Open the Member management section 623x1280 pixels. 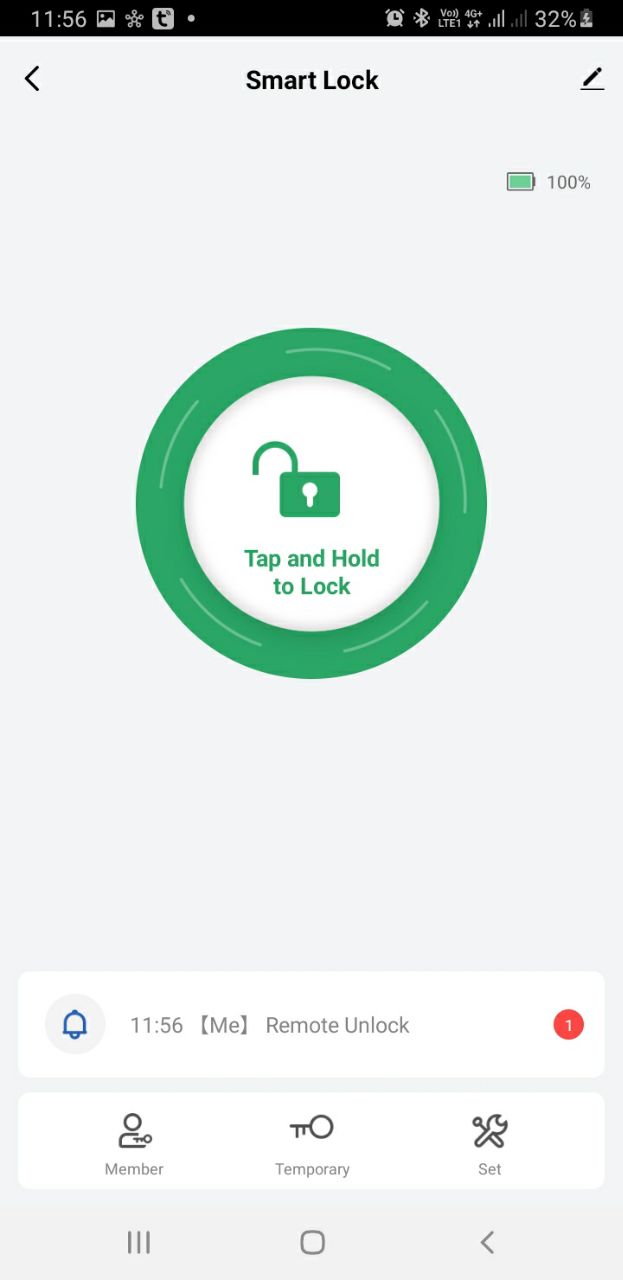(134, 1143)
